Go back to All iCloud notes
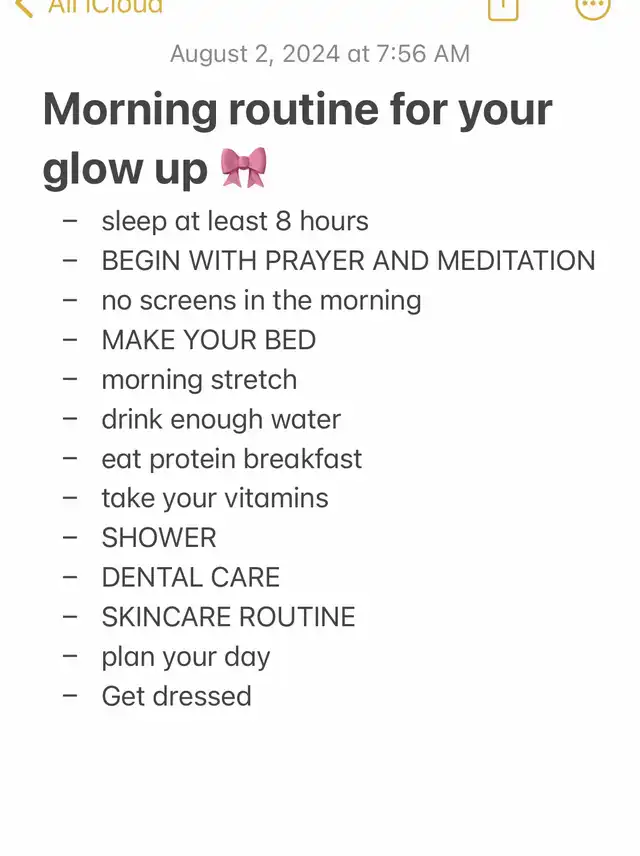This screenshot has height=856, width=640. click(x=89, y=7)
